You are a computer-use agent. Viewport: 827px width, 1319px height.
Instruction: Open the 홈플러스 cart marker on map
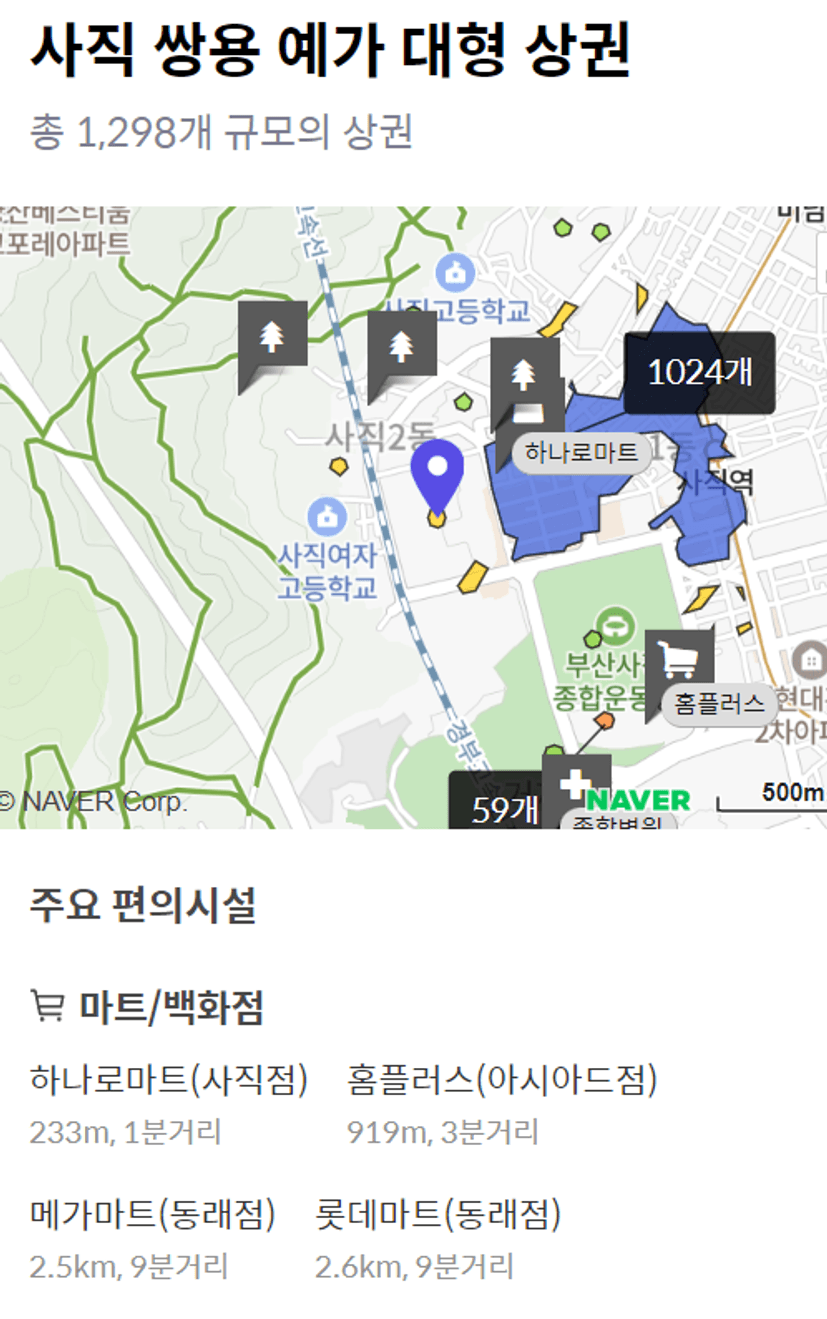tap(680, 660)
